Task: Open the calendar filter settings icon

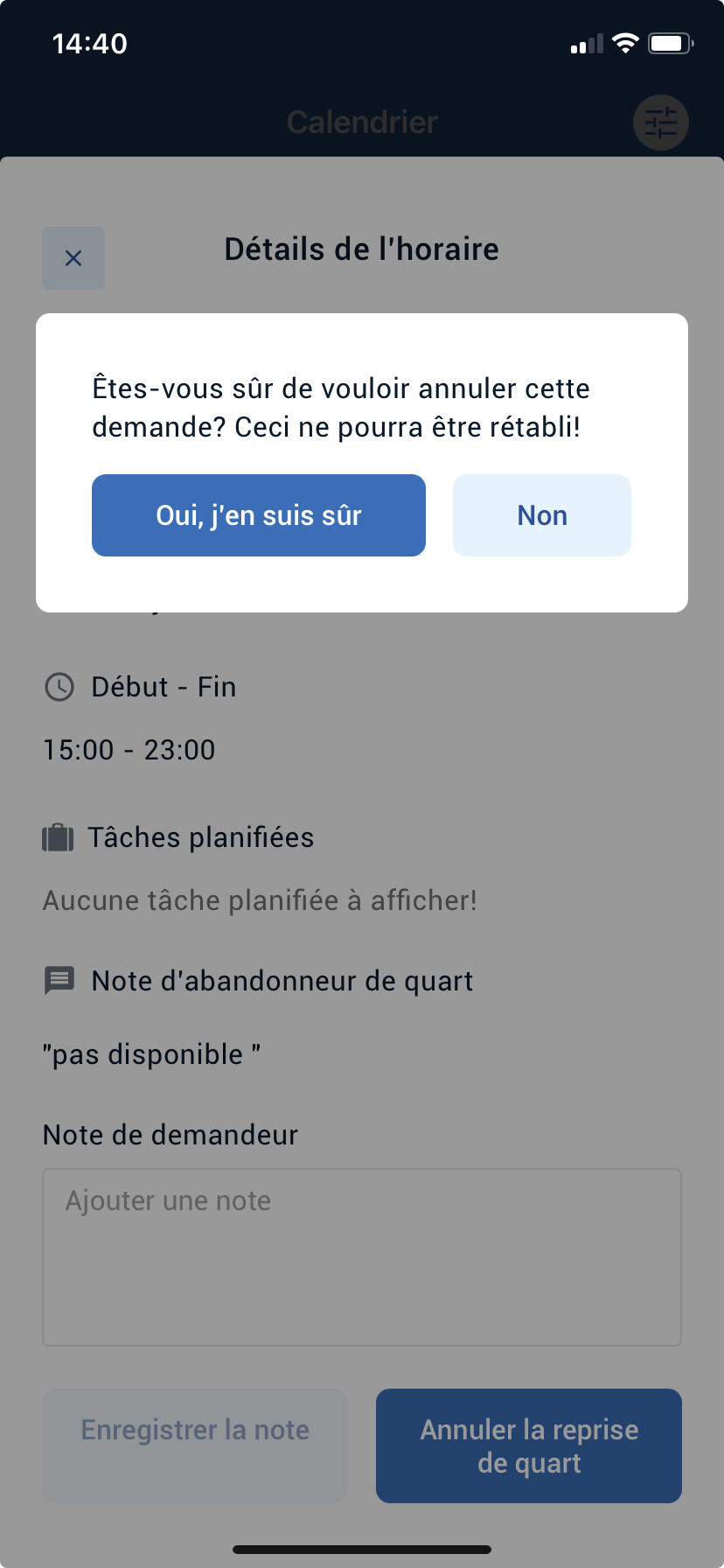Action: tap(661, 122)
